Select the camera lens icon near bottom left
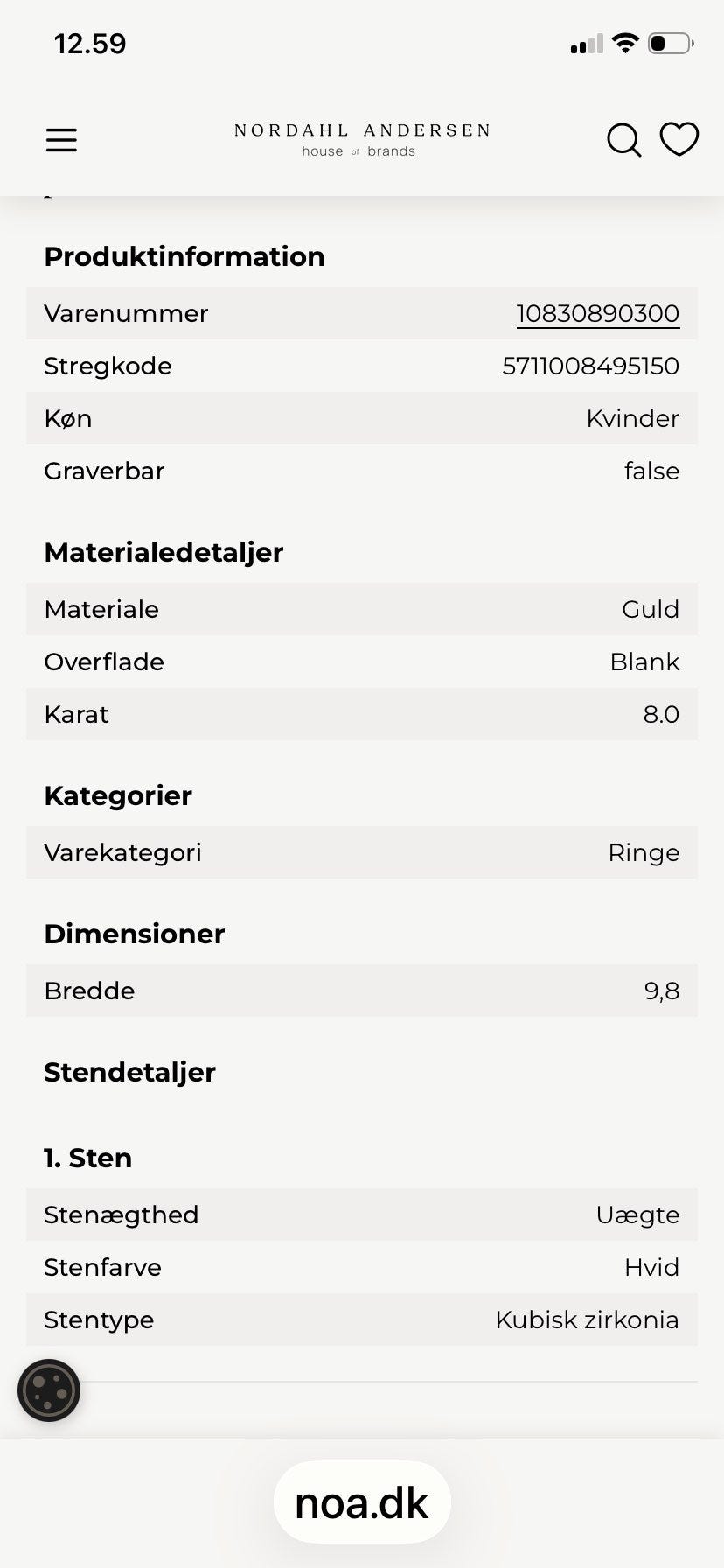The image size is (724, 1568). [49, 1390]
